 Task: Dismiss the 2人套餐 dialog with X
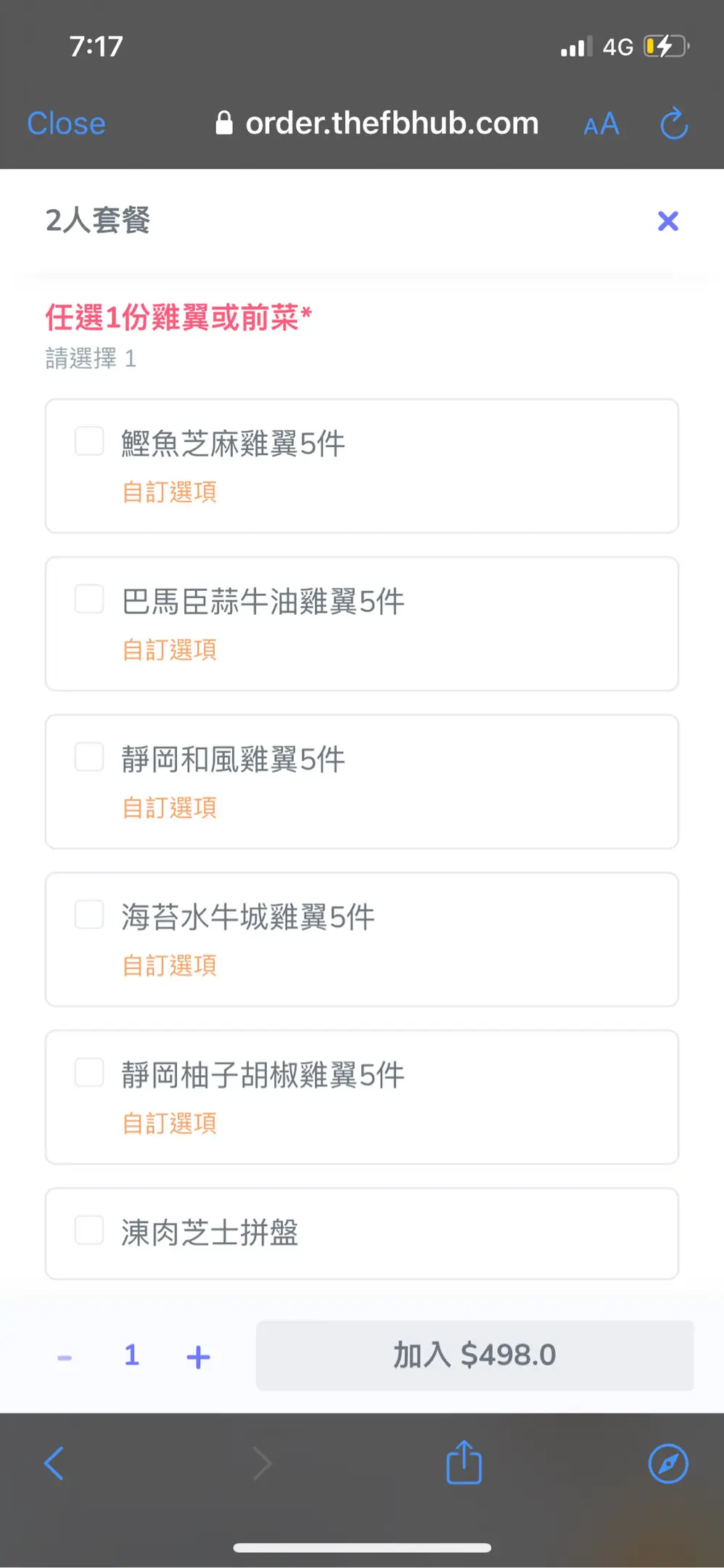click(667, 221)
